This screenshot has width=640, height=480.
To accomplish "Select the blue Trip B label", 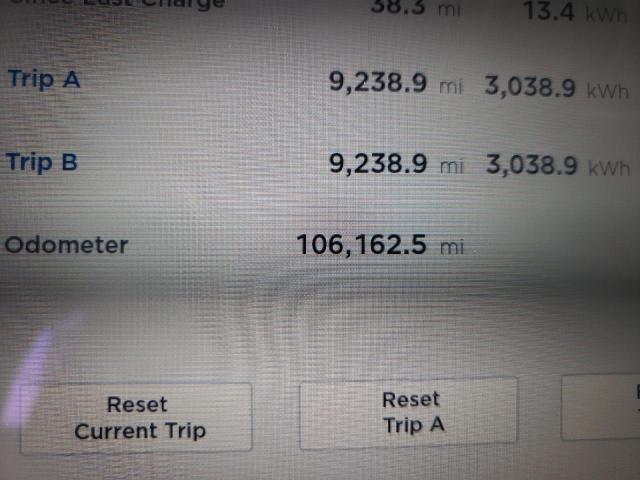I will click(x=42, y=162).
